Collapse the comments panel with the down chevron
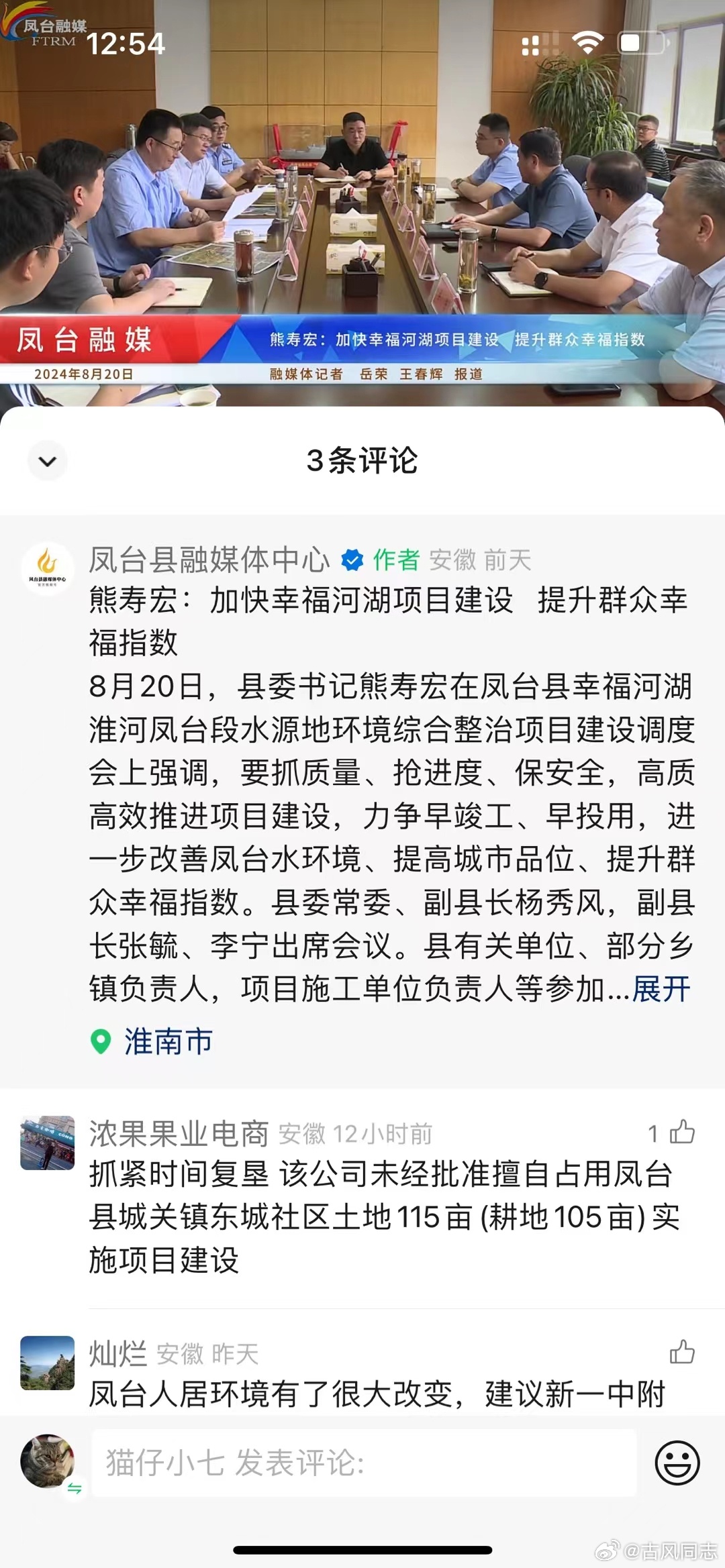The width and height of the screenshot is (725, 1568). coord(47,461)
